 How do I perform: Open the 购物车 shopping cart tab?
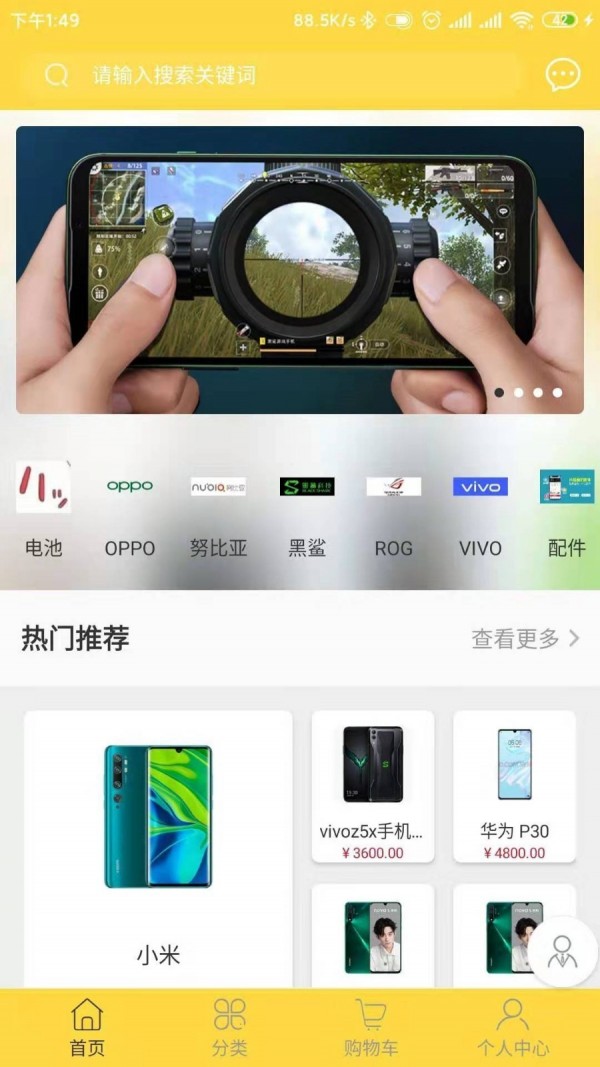click(x=371, y=1028)
